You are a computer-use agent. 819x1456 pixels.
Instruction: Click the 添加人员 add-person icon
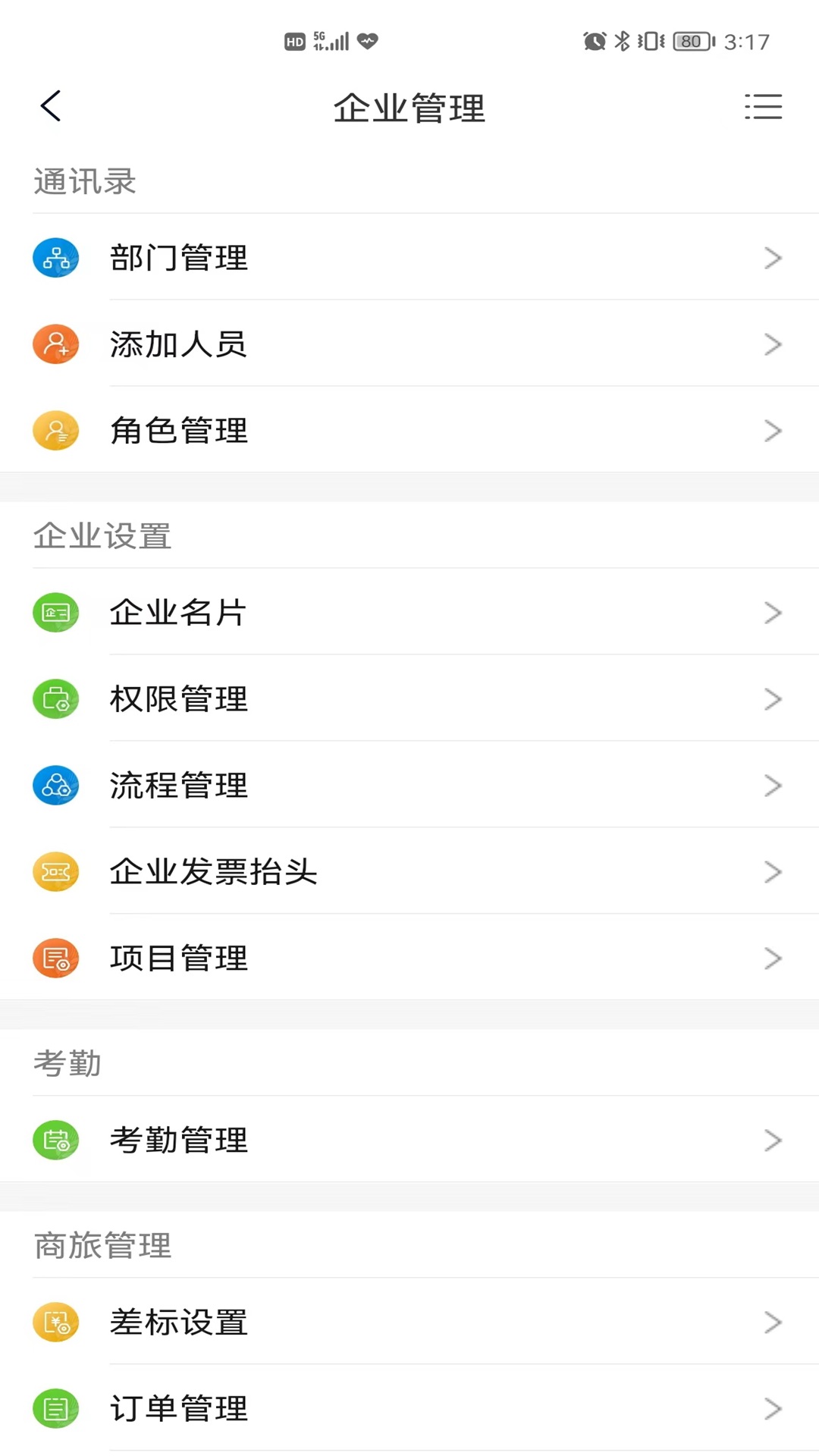coord(55,344)
